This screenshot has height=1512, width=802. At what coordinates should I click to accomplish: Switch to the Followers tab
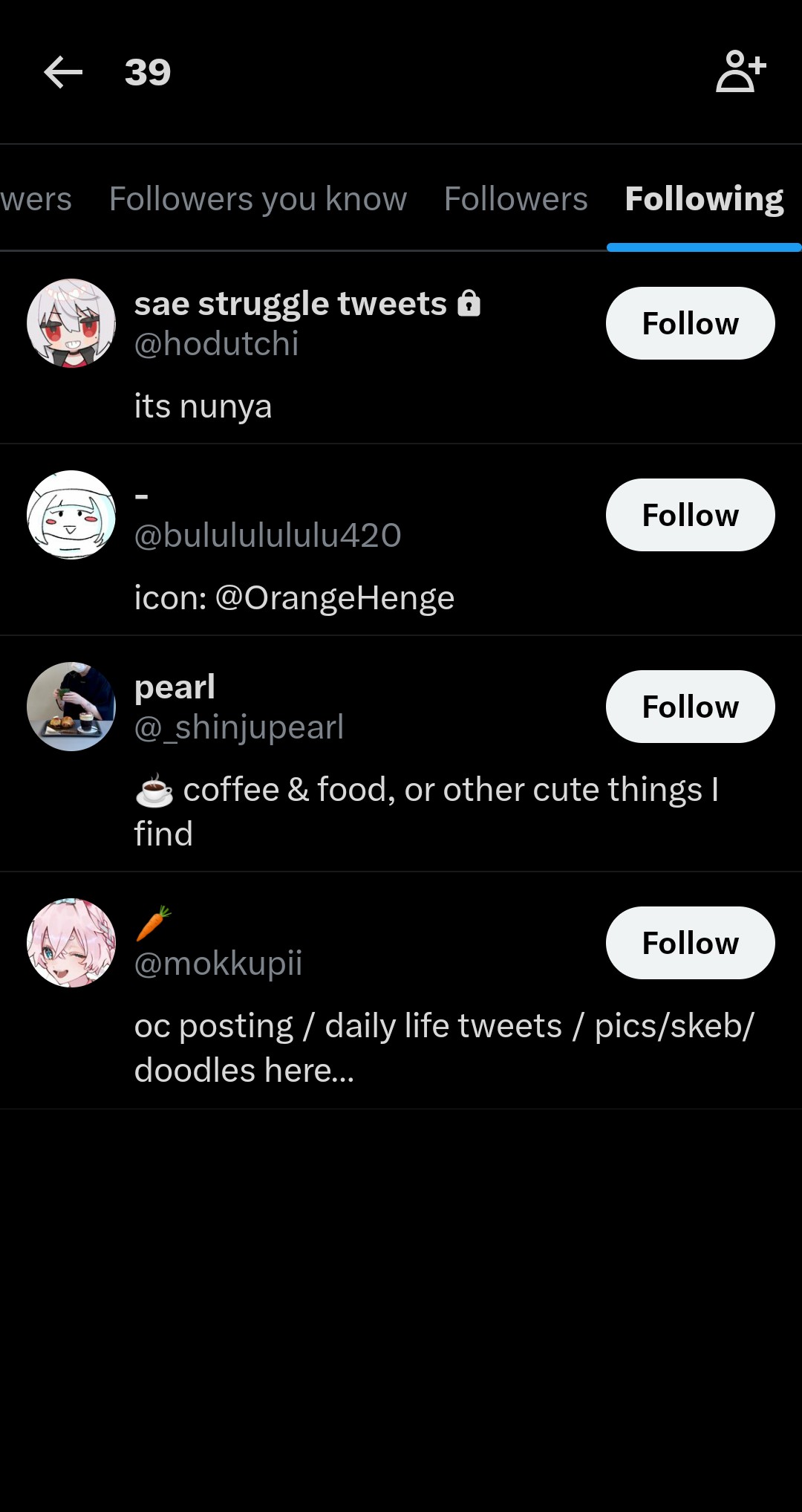(515, 199)
